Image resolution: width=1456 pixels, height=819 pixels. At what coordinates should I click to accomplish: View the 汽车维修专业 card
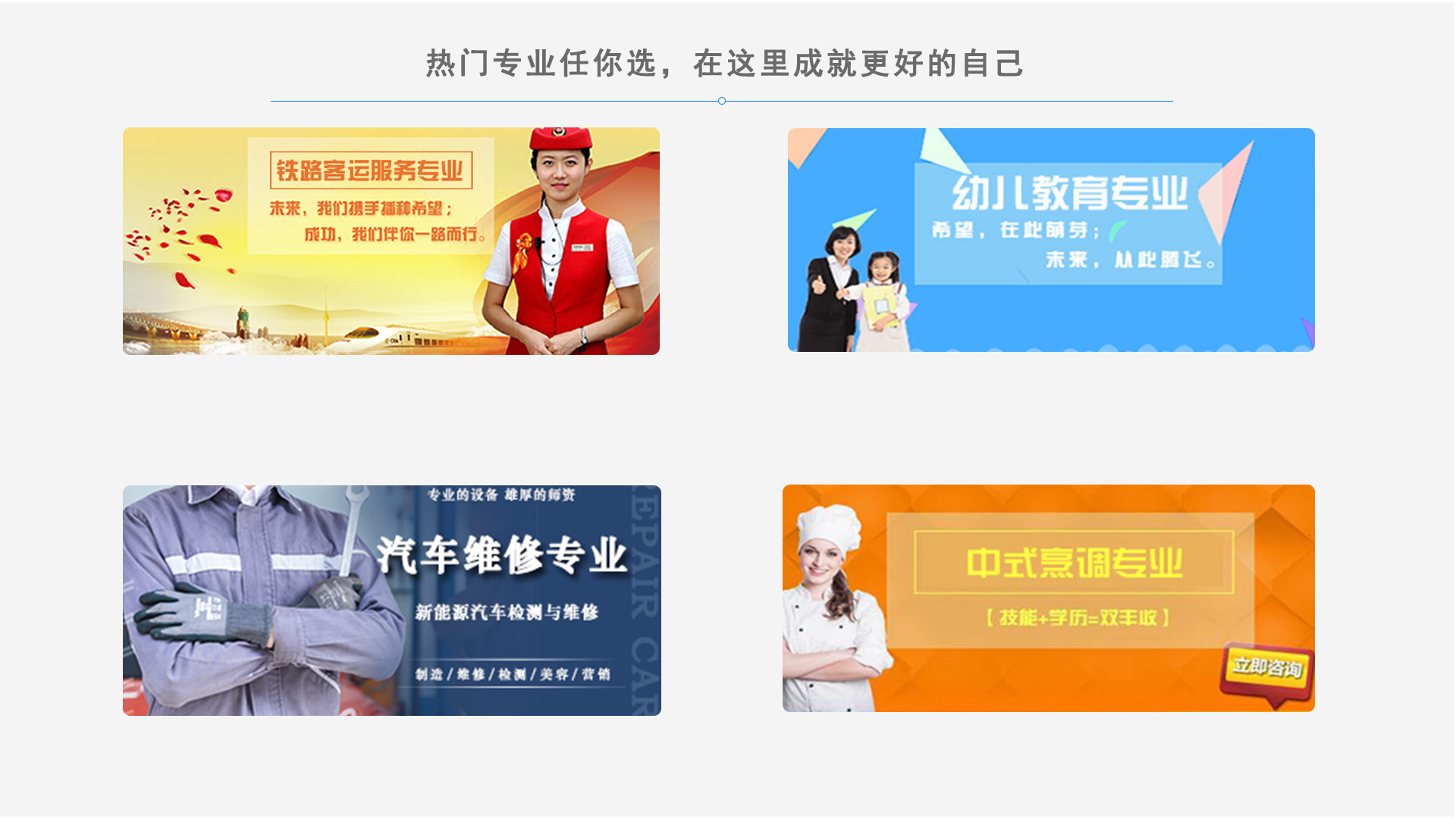391,600
